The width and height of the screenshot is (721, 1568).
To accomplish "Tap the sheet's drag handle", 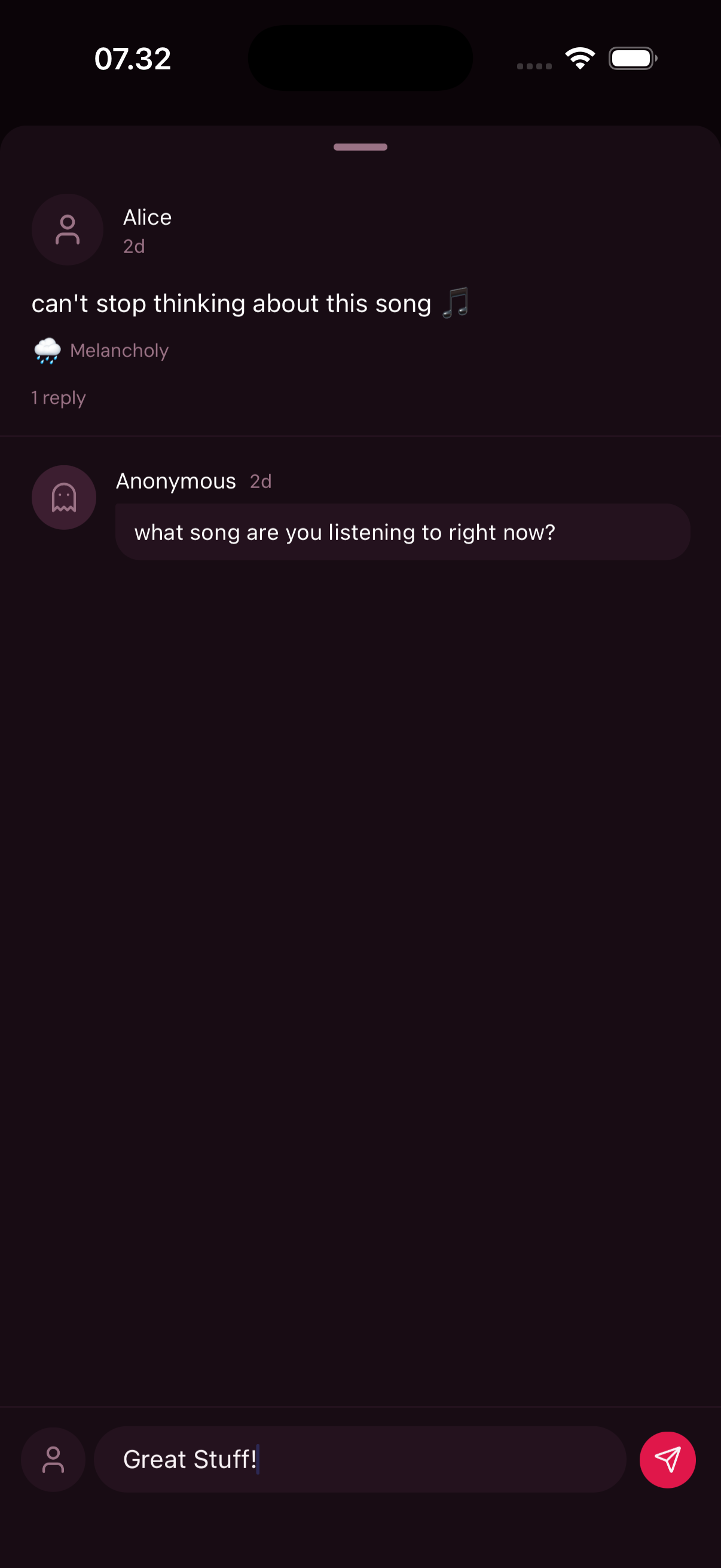I will click(360, 147).
